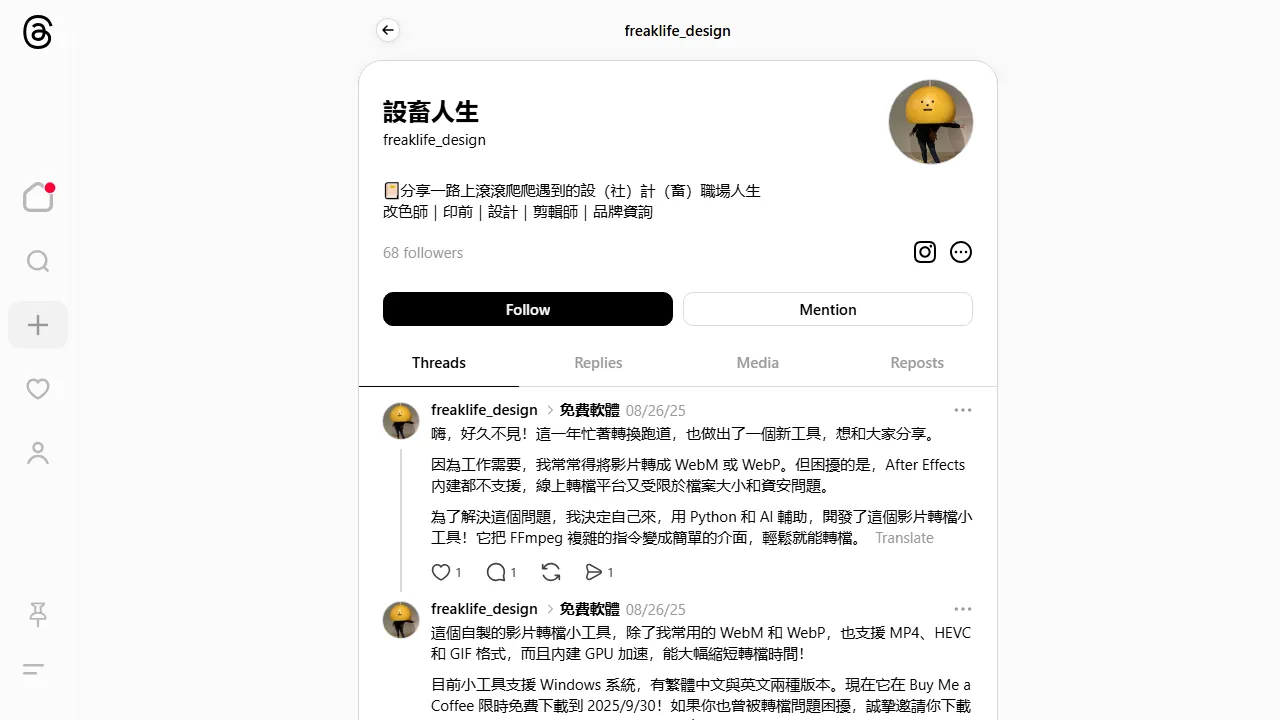The width and height of the screenshot is (1280, 720).
Task: Follow freaklife_design
Action: (527, 309)
